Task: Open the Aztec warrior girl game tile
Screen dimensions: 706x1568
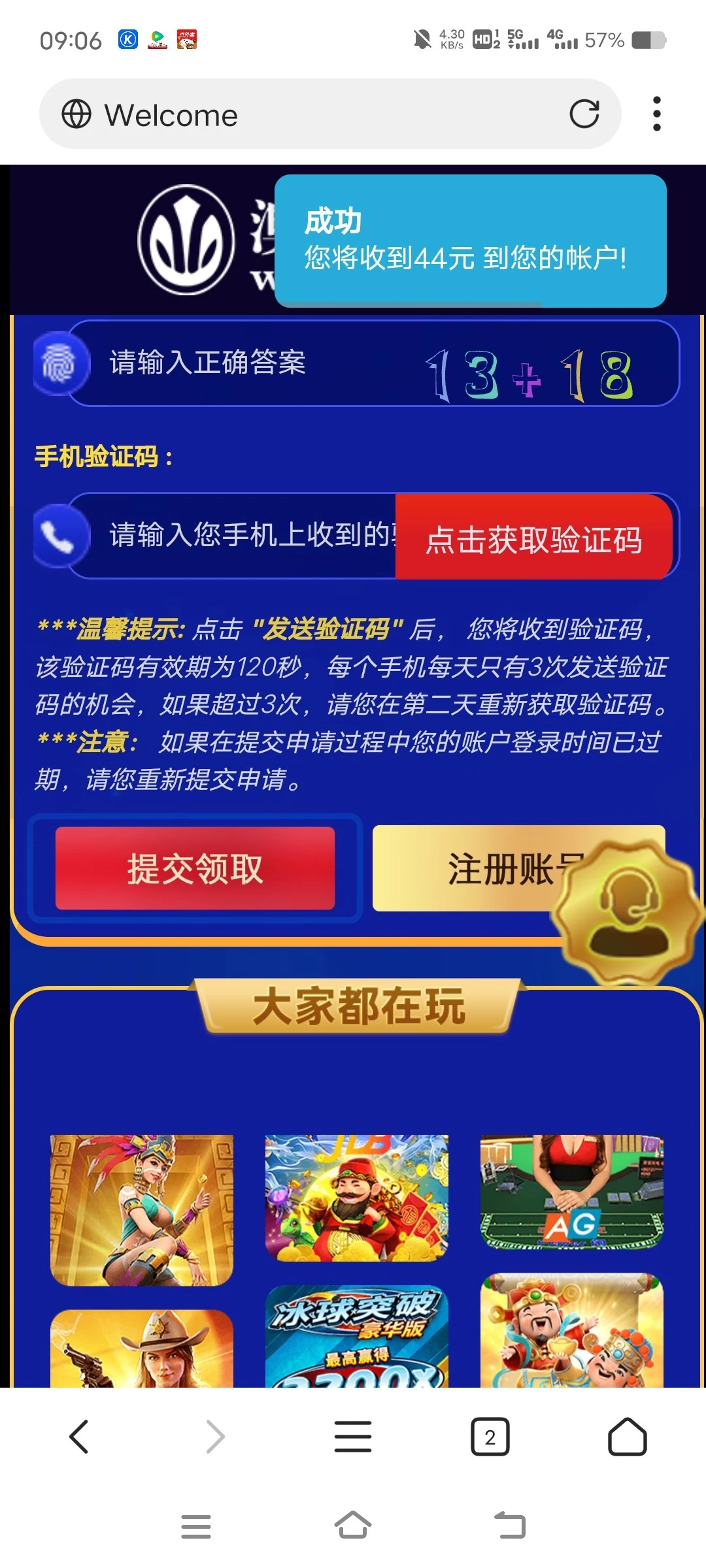Action: tap(142, 1210)
